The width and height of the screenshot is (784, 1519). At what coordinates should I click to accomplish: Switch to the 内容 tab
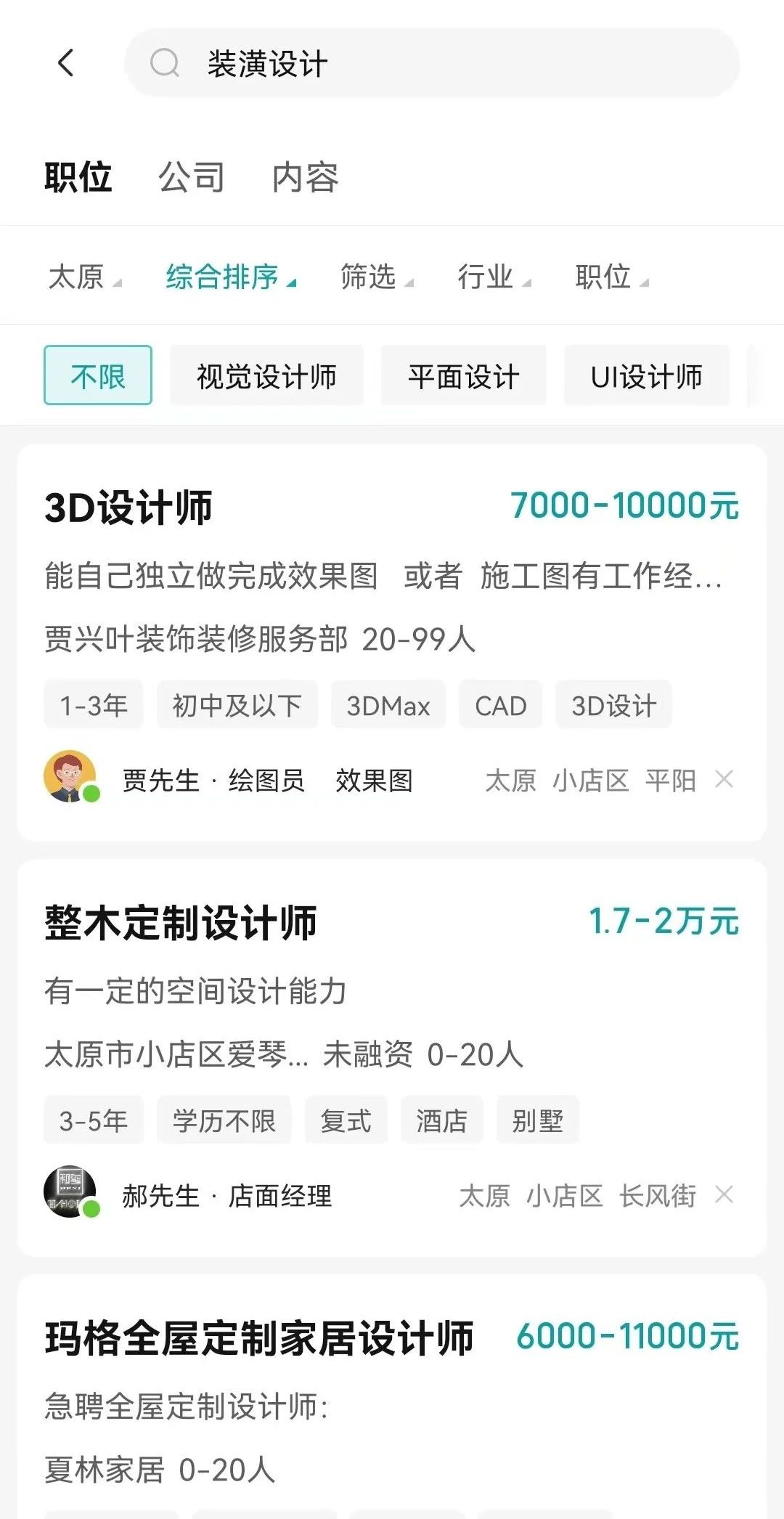pyautogui.click(x=305, y=177)
